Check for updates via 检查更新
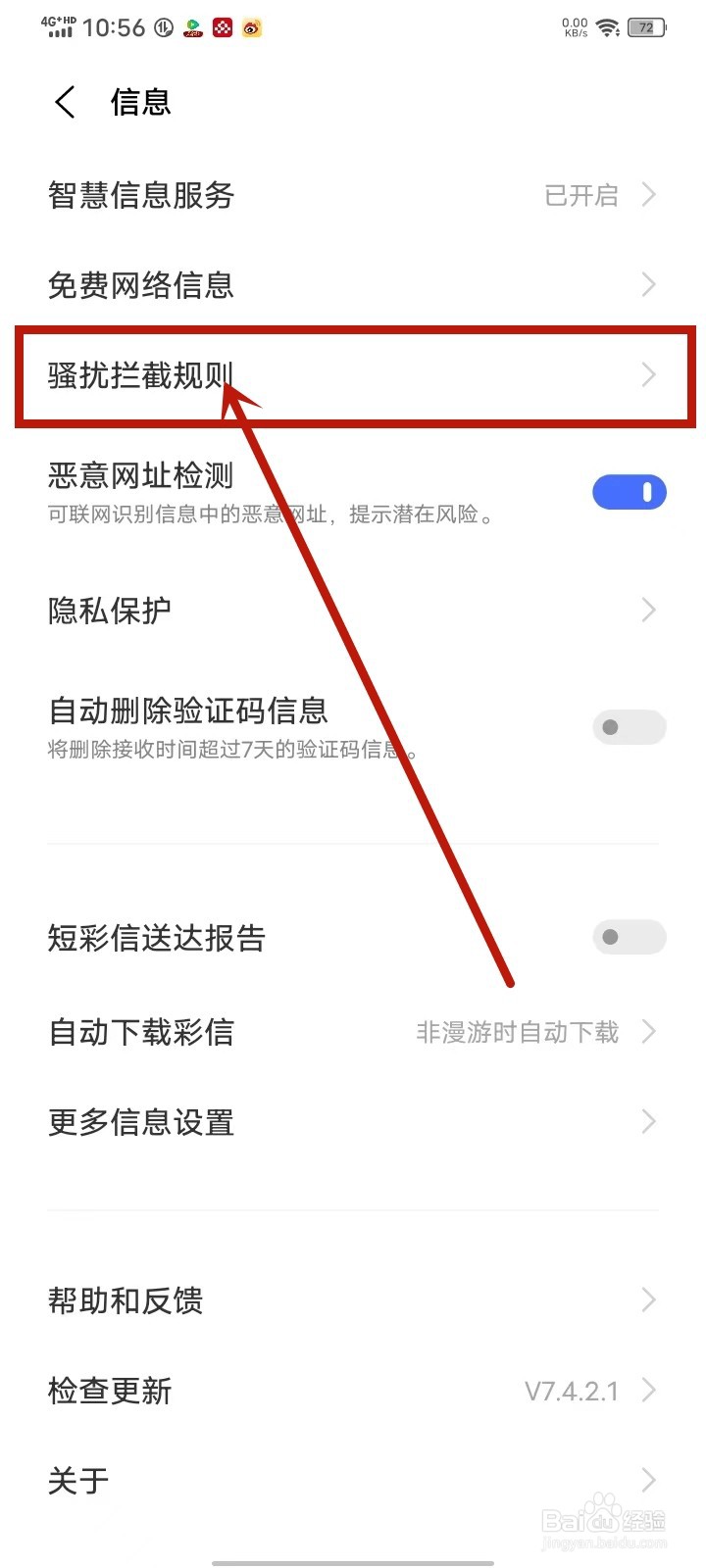 (x=353, y=1390)
